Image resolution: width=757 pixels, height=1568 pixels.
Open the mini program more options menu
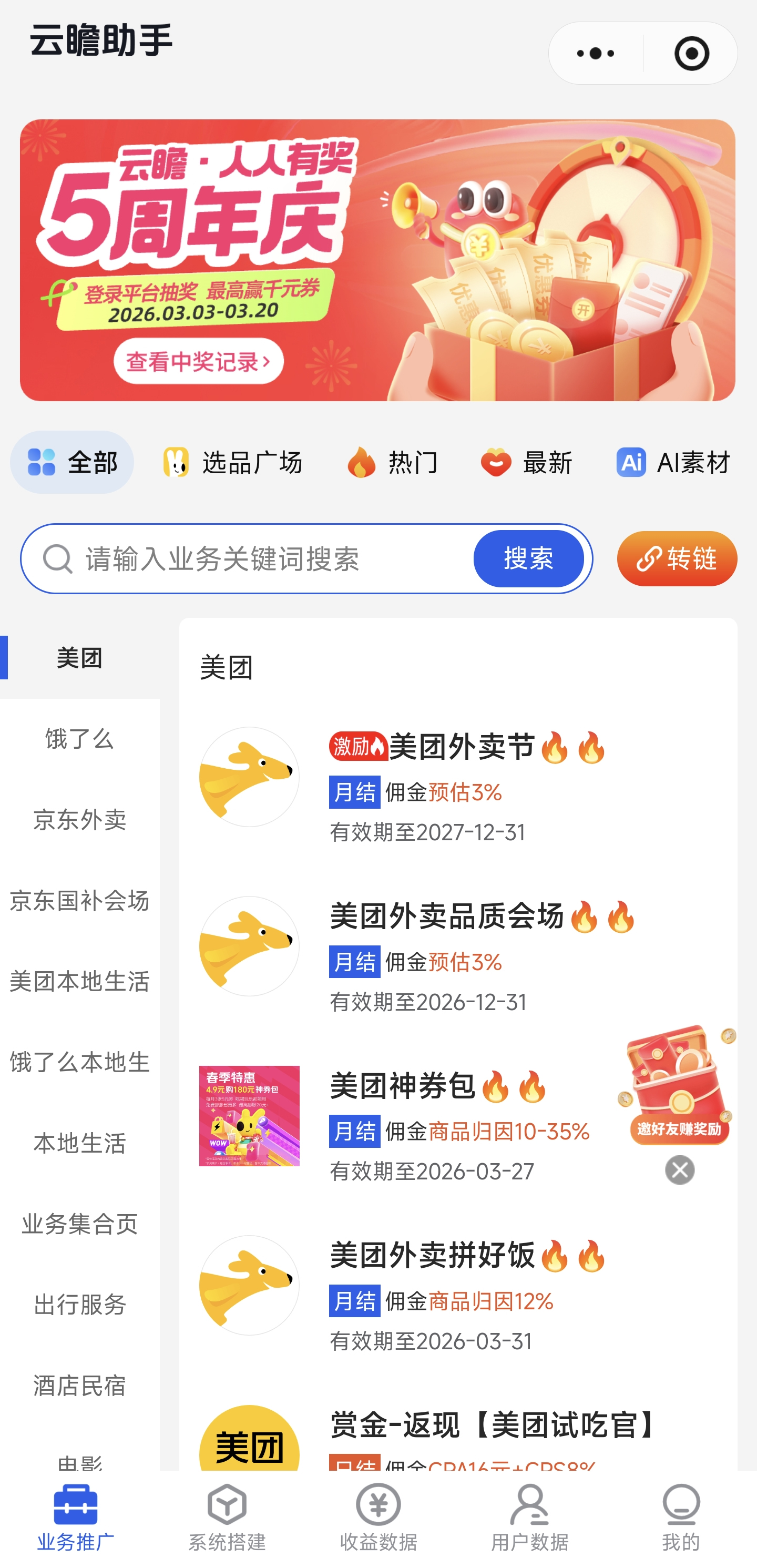[595, 54]
